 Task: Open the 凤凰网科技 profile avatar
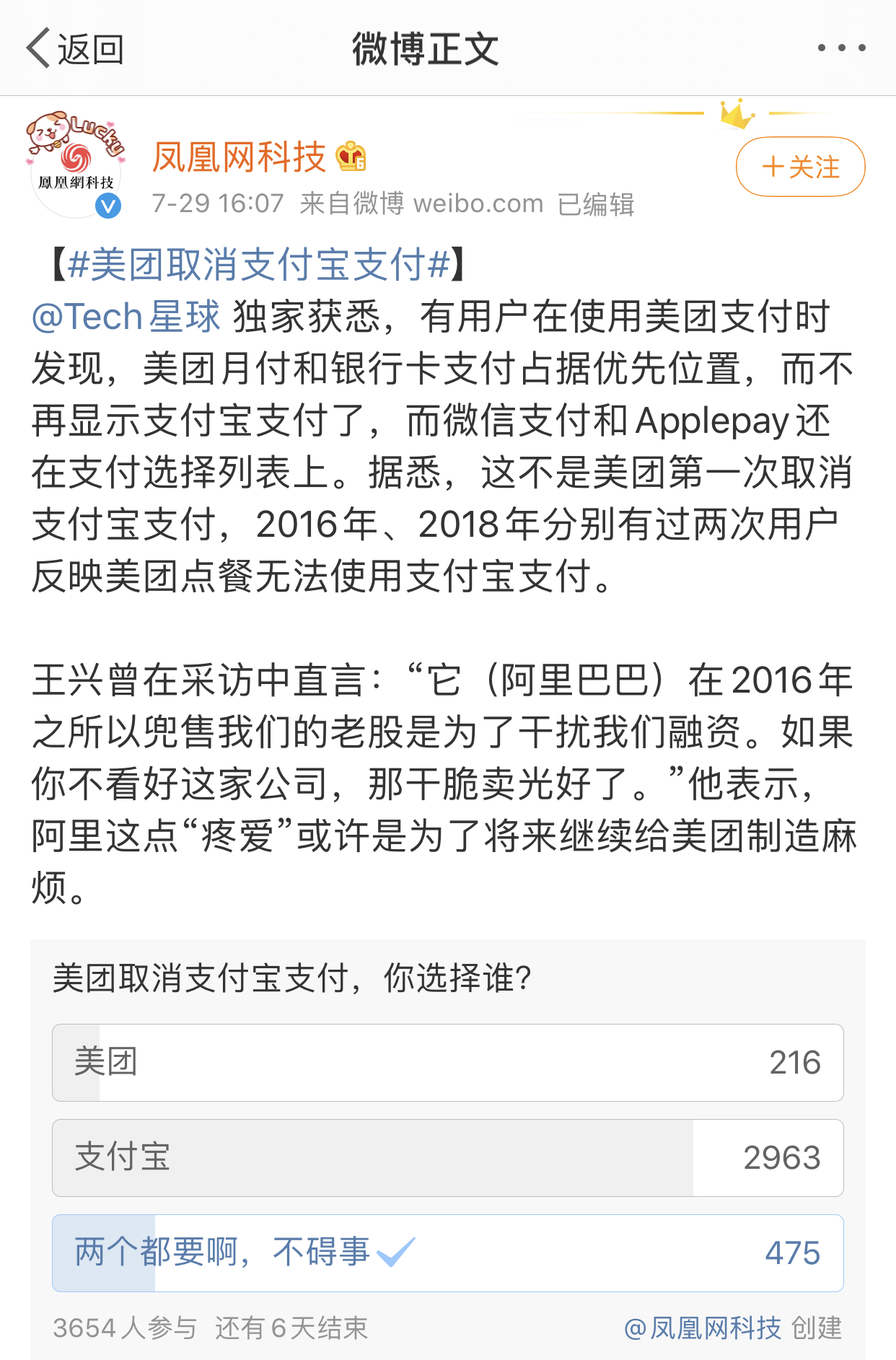click(75, 166)
